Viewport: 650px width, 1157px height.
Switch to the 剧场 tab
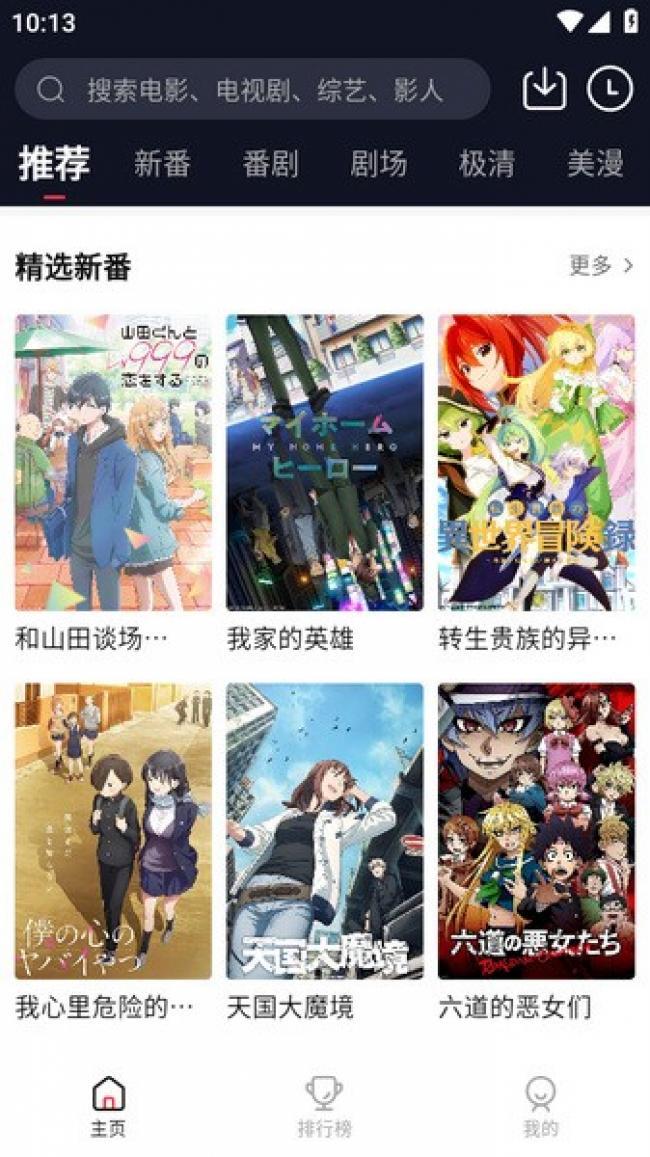(x=378, y=163)
